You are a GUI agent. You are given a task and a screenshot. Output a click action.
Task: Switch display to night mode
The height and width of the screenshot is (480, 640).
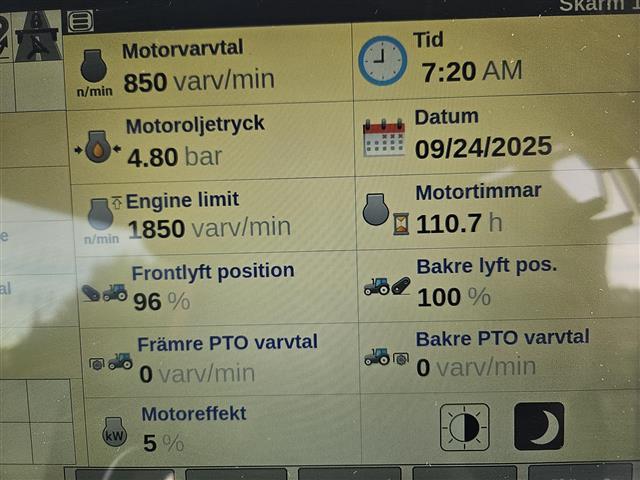click(538, 427)
